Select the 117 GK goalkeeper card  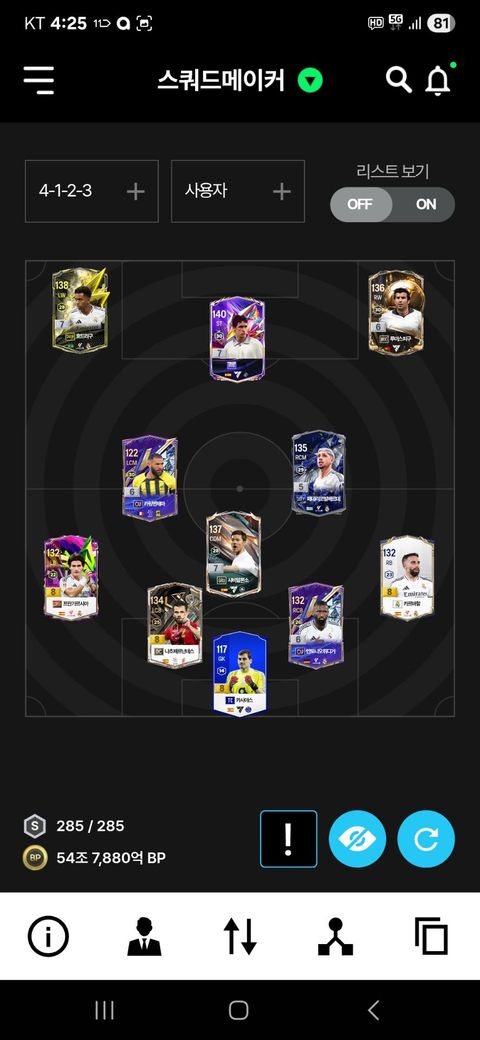point(239,673)
